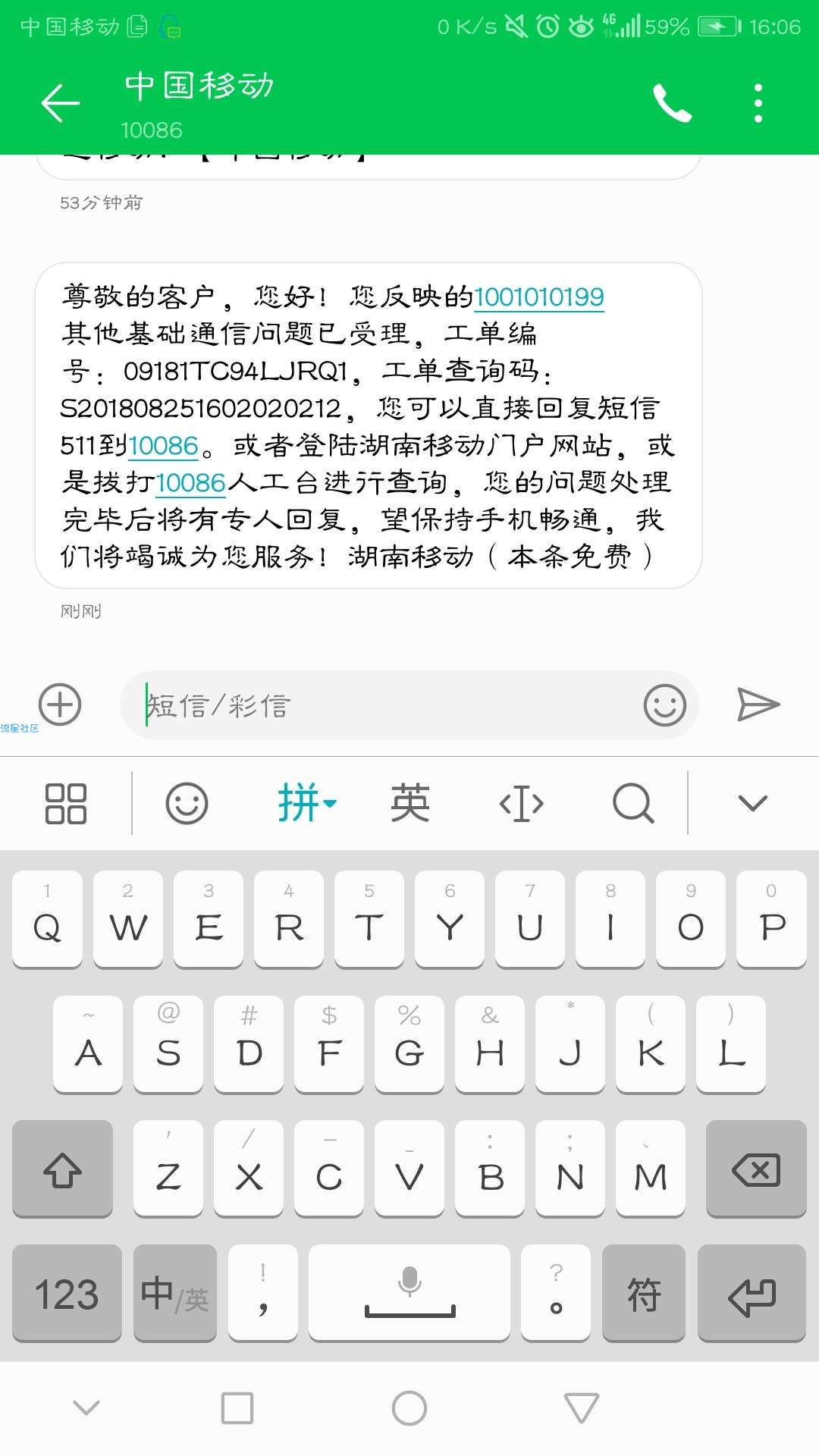The width and height of the screenshot is (819, 1456).
Task: Tap the 10086 link after 是拨打
Action: pyautogui.click(x=191, y=483)
